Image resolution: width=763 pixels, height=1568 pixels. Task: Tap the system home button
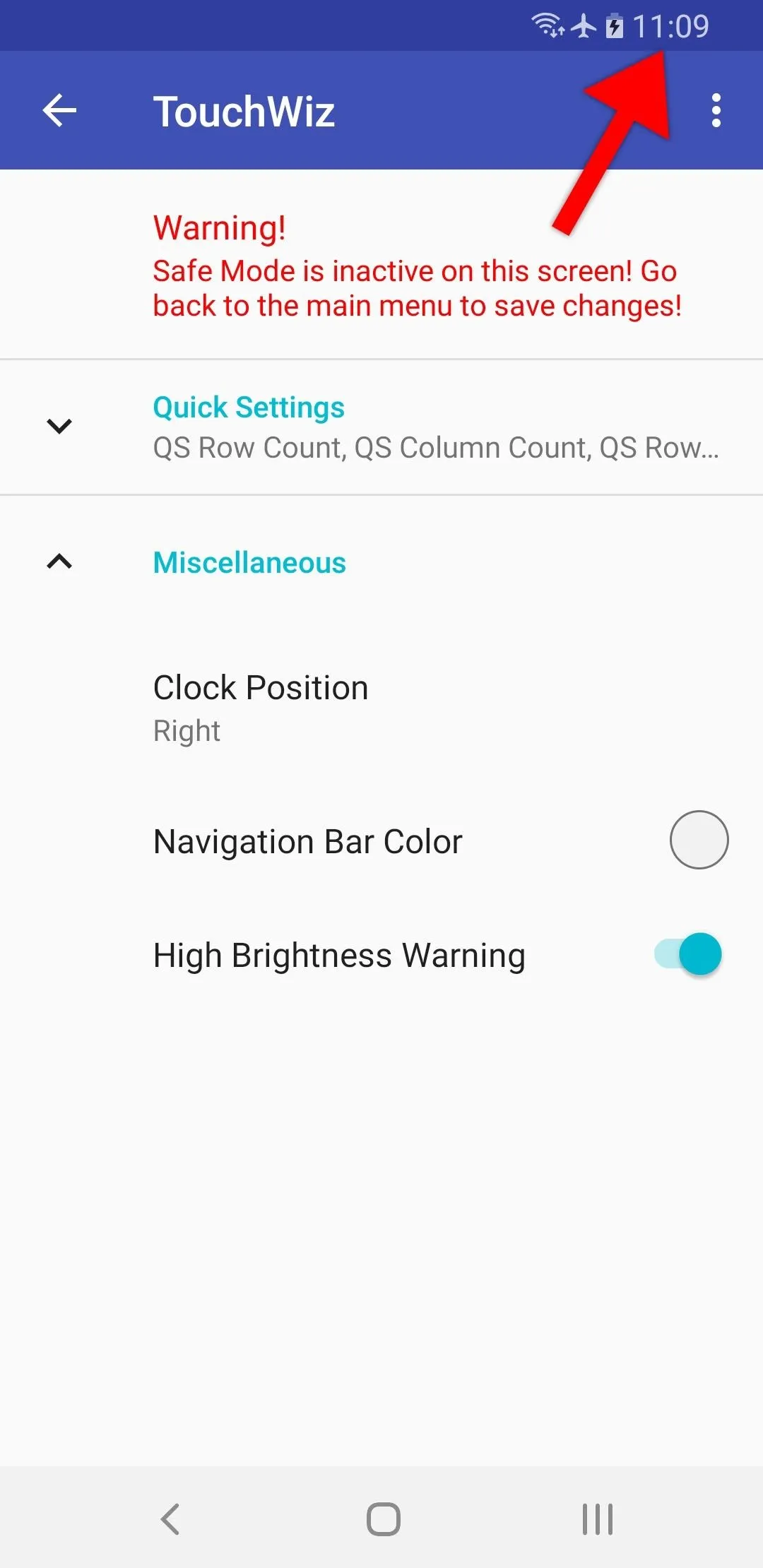pos(383,1519)
